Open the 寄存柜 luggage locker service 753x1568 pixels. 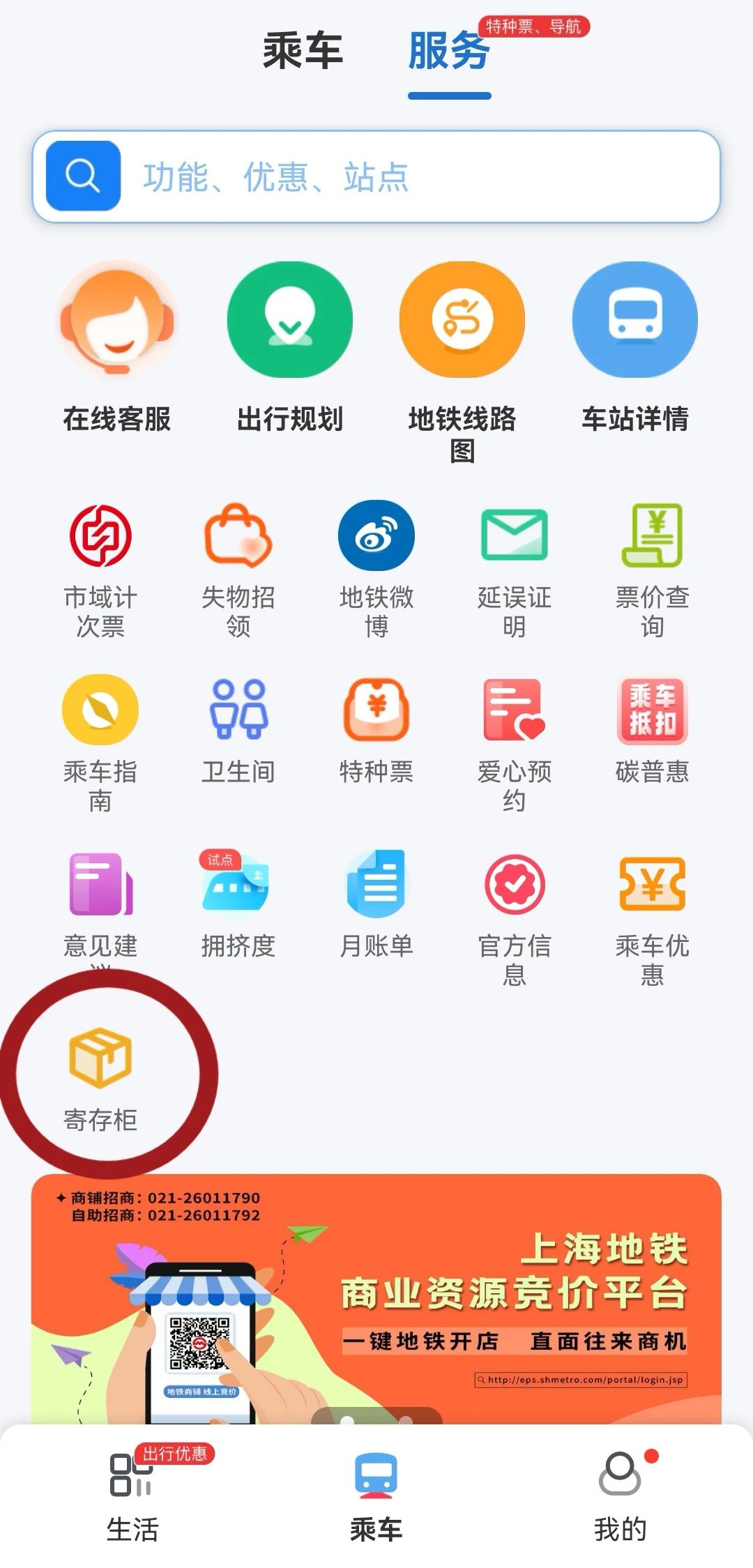tap(100, 1078)
